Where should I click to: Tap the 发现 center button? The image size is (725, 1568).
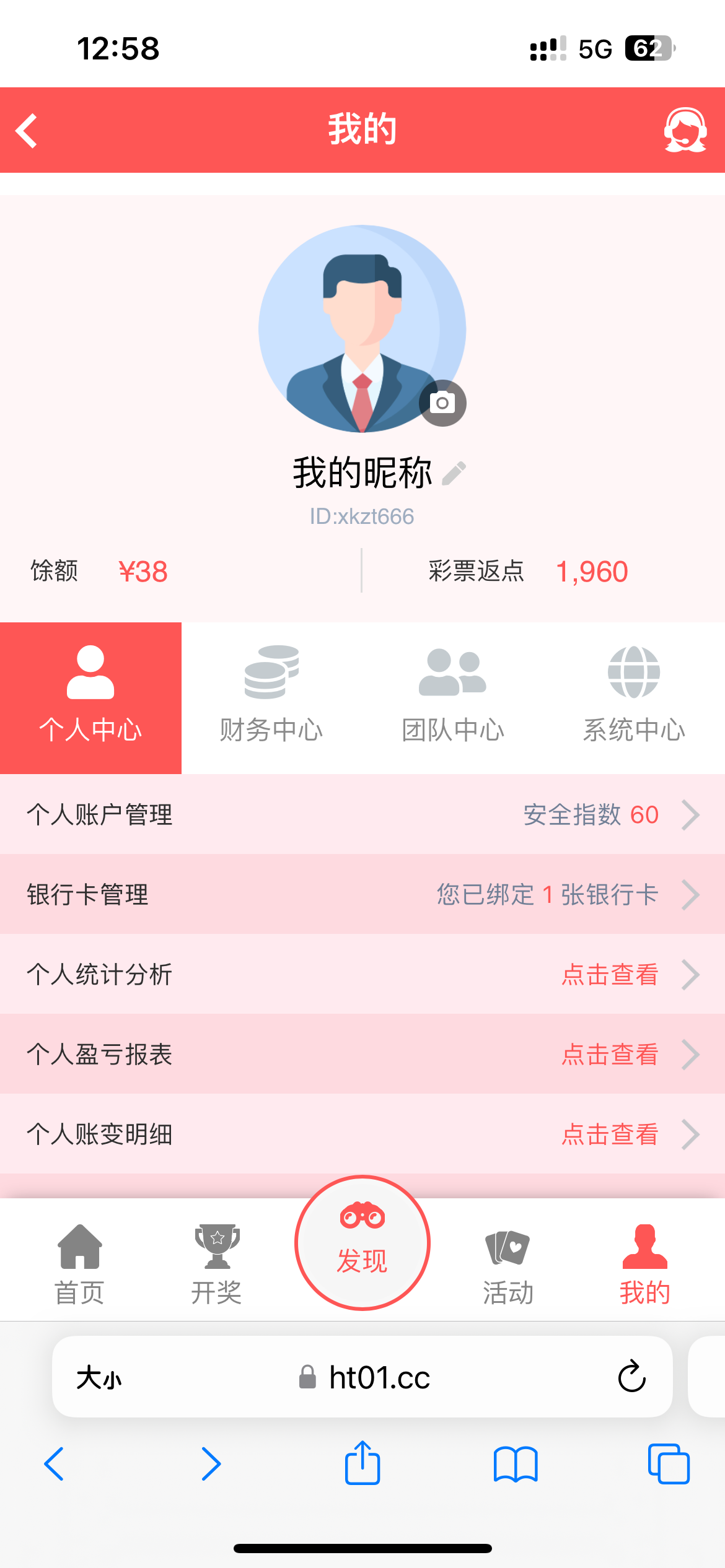tap(362, 1243)
